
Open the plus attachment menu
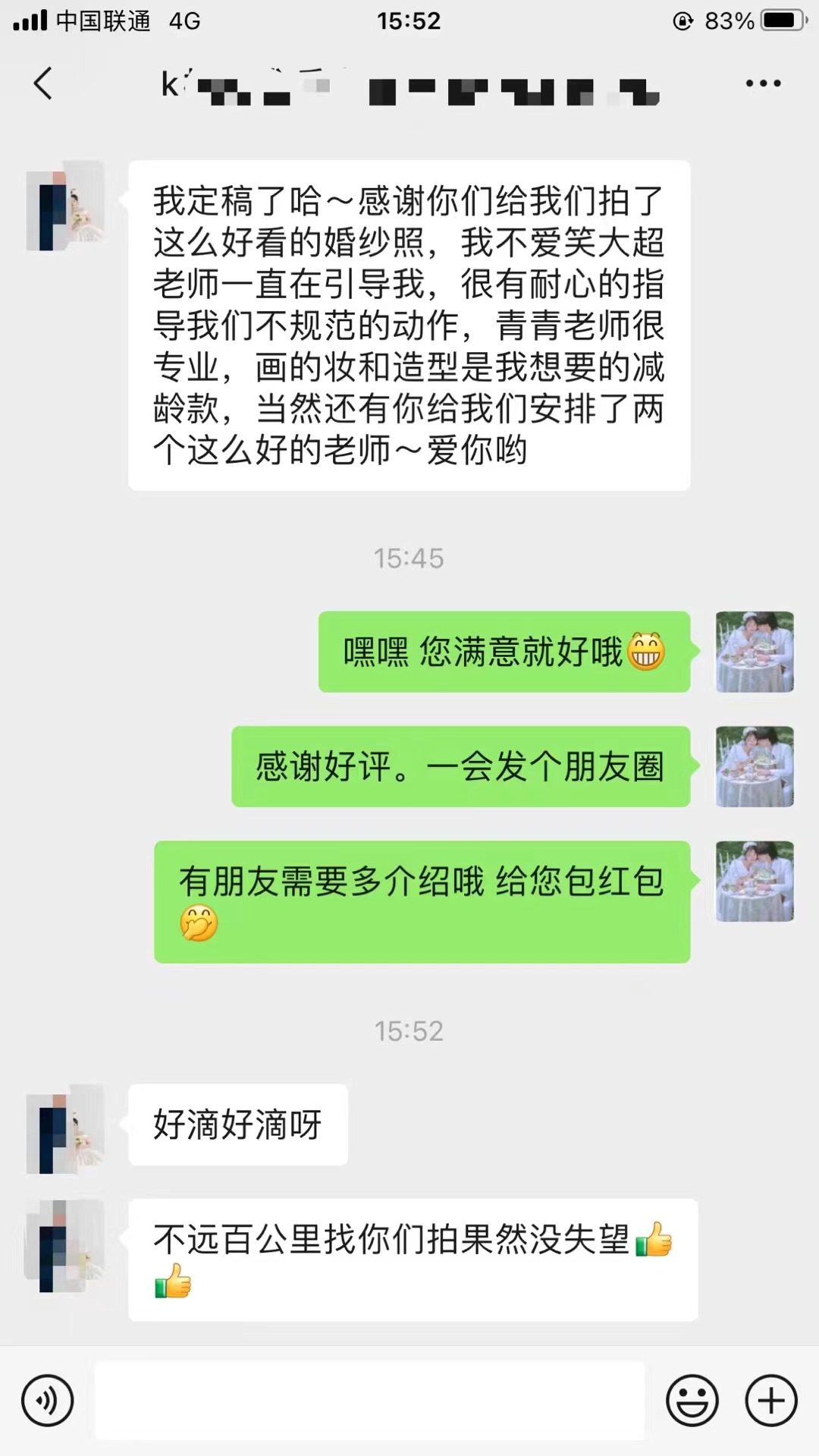click(771, 1401)
